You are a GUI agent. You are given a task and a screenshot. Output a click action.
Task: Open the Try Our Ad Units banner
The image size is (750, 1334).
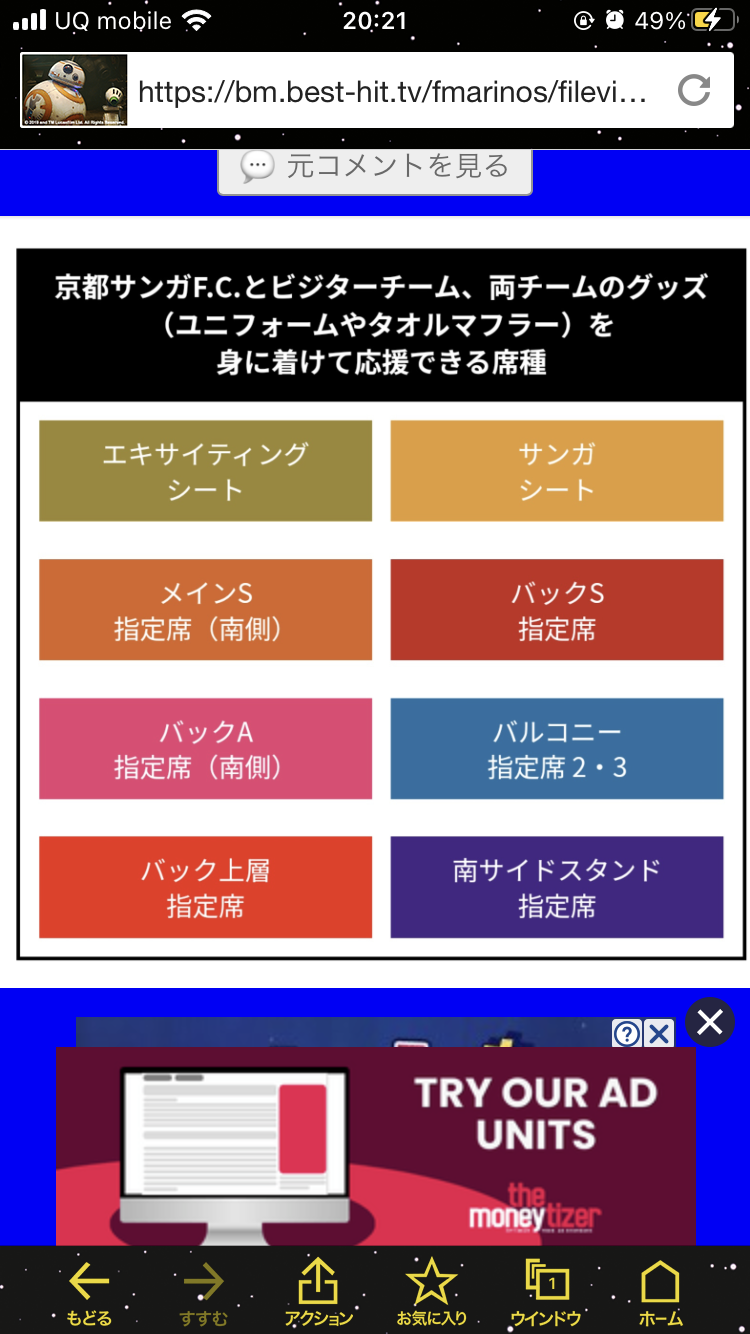pos(375,1146)
